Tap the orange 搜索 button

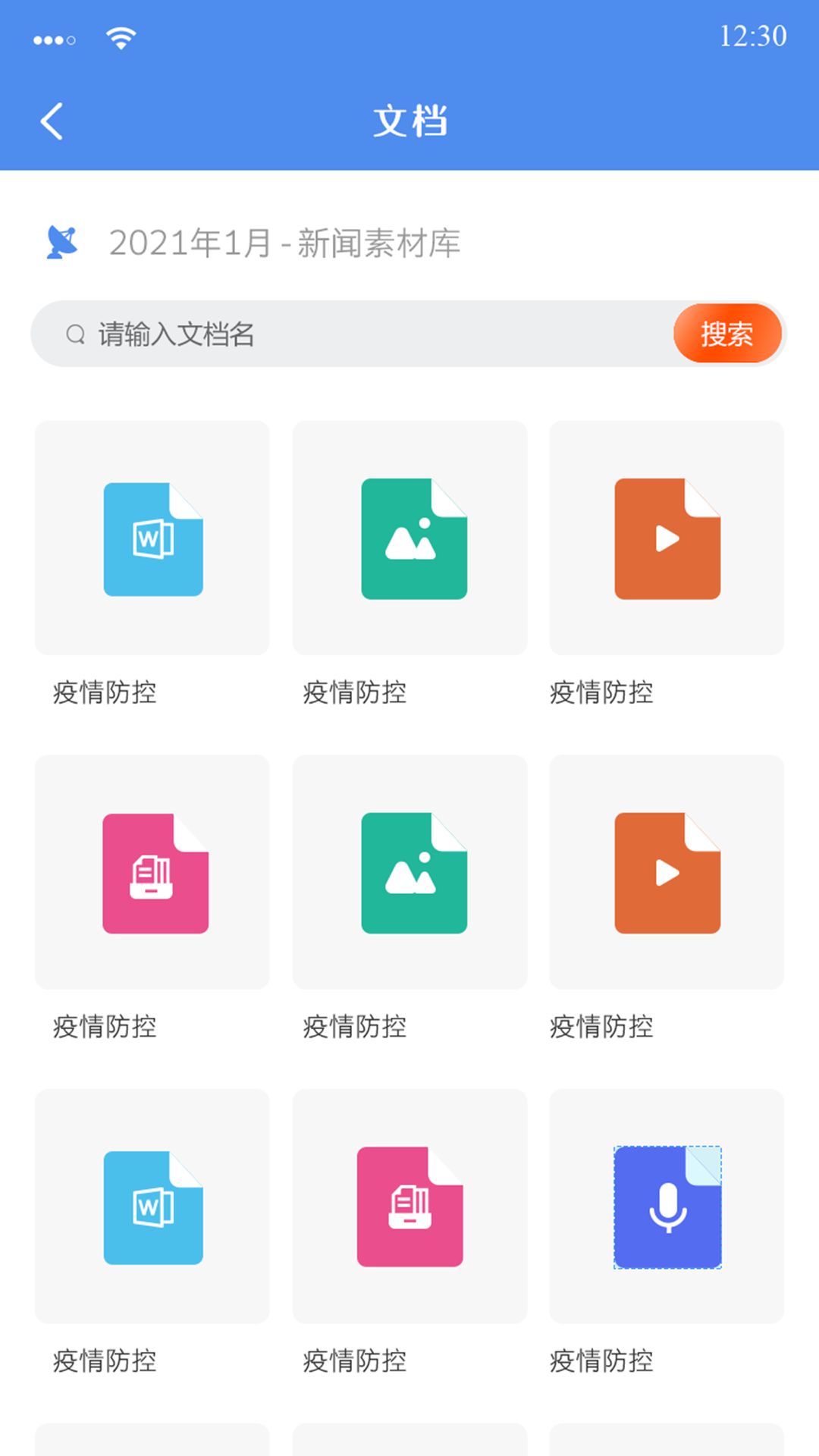727,334
